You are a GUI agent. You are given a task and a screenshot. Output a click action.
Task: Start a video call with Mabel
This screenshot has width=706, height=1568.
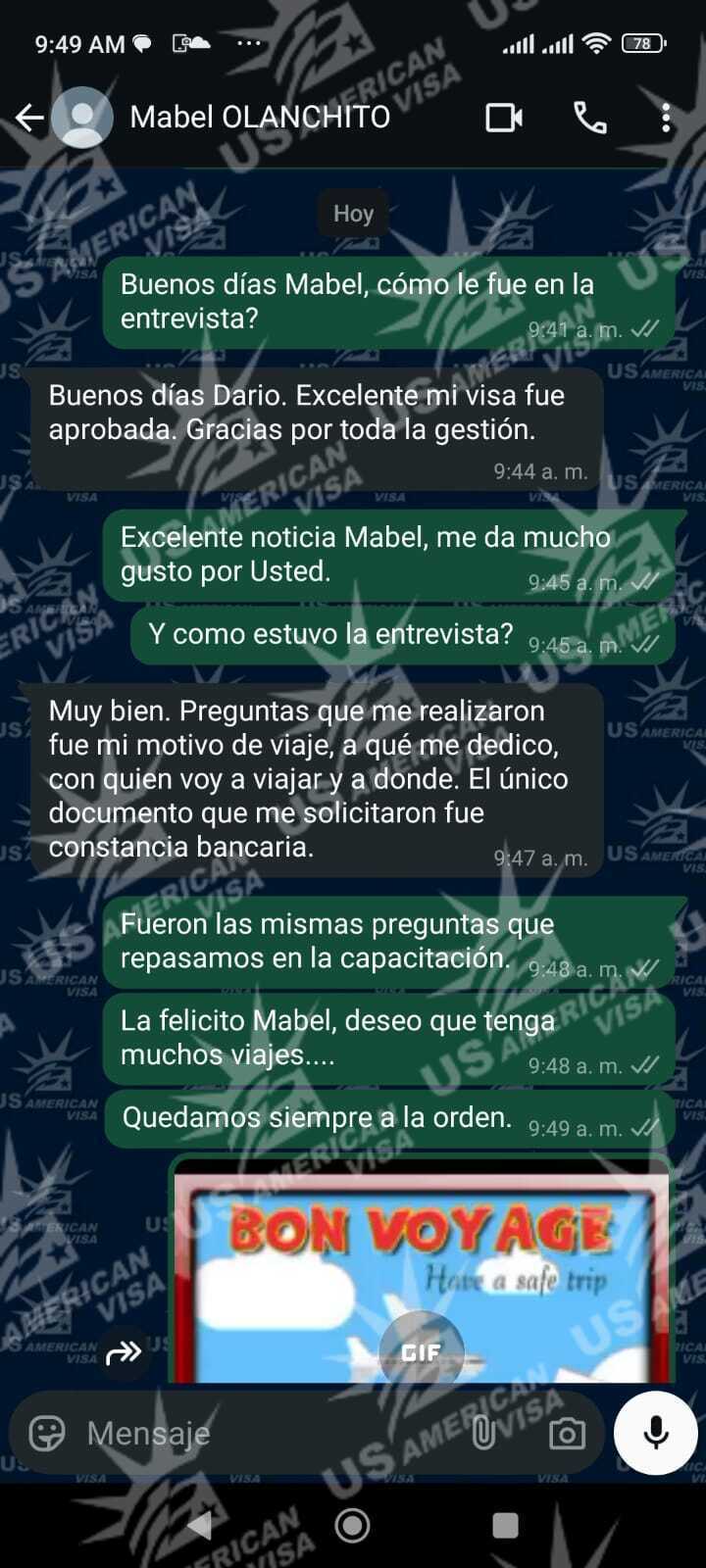(x=504, y=119)
